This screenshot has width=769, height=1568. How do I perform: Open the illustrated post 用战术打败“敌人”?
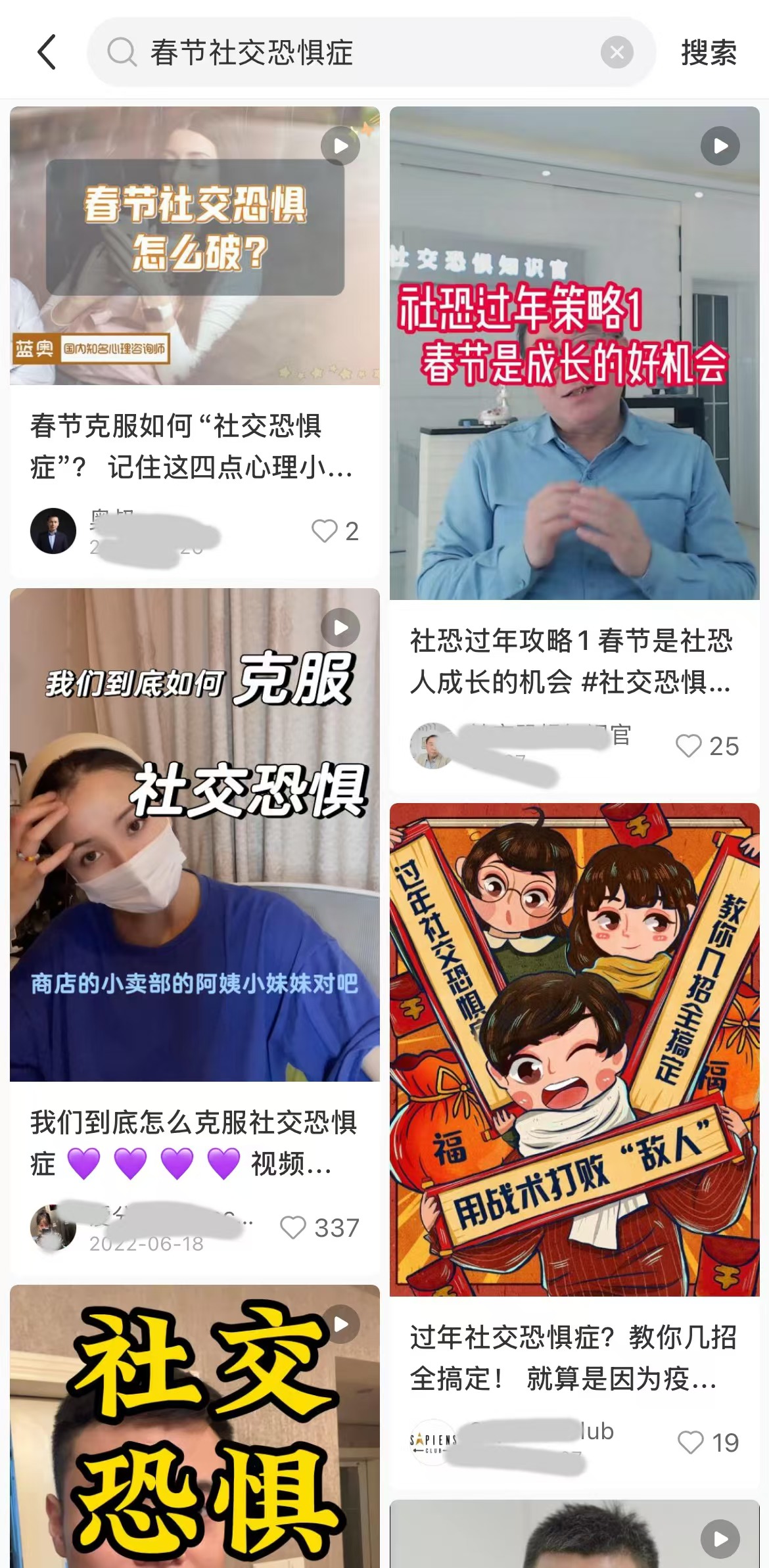click(x=574, y=1049)
